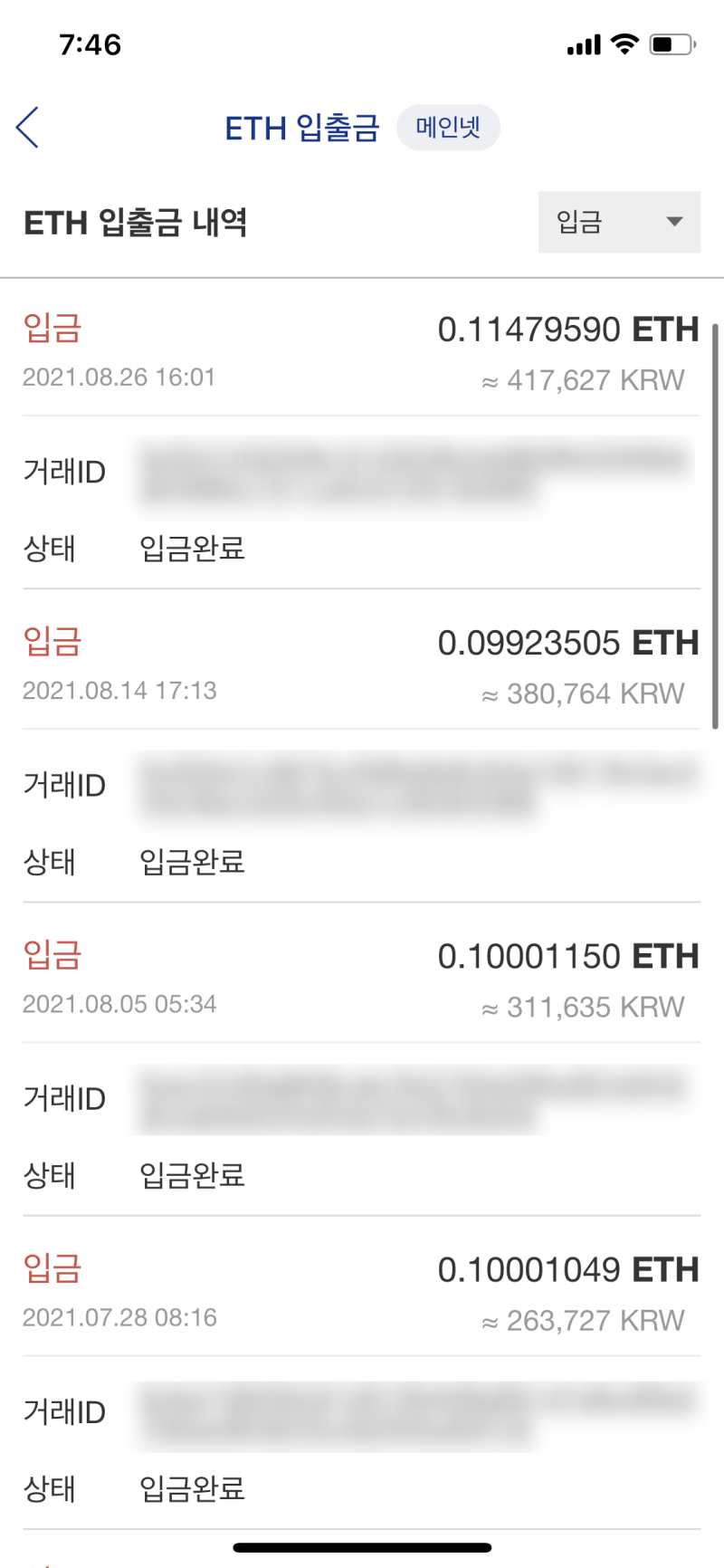724x1568 pixels.
Task: Tap the 메인넷 network badge
Action: click(449, 128)
